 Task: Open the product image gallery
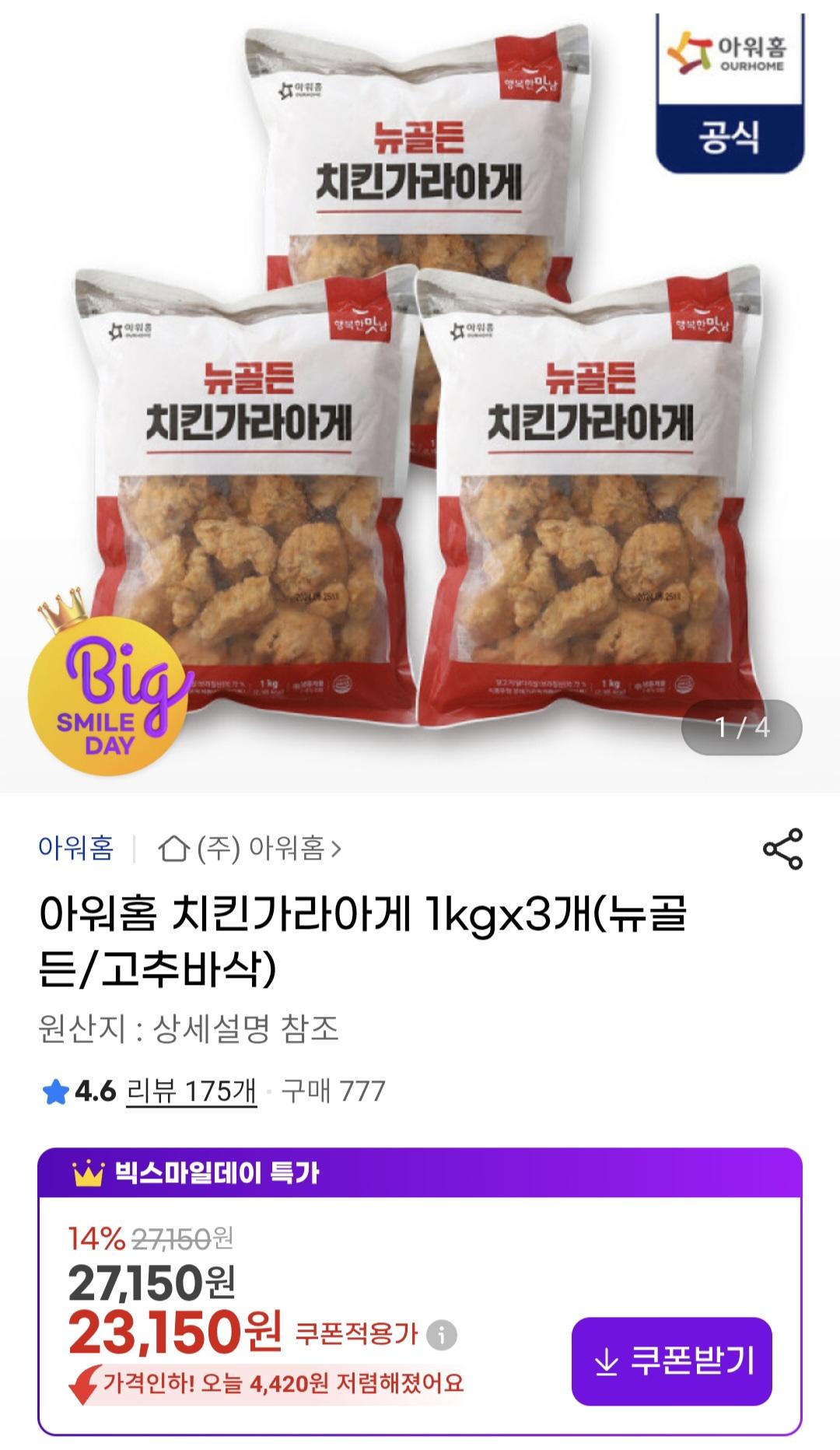coord(420,397)
